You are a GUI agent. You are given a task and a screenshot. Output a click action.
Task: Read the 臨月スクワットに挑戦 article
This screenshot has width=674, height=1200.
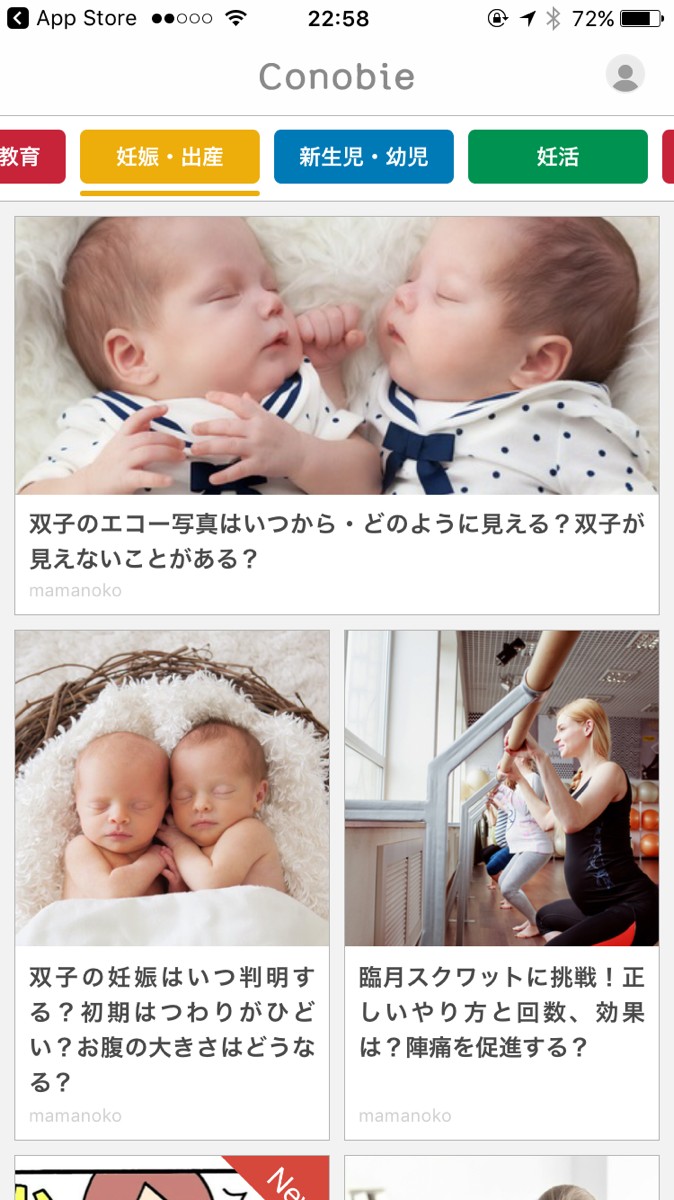pos(501,884)
